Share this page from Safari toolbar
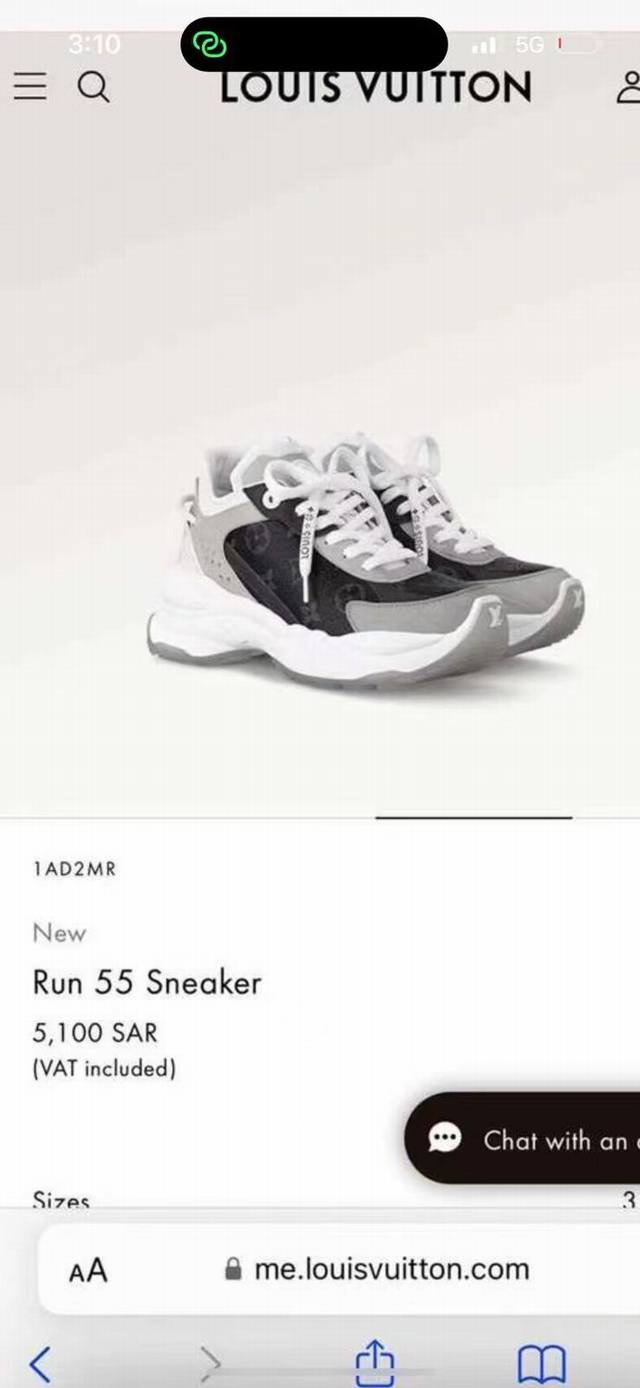The height and width of the screenshot is (1388, 640). pos(375,1362)
